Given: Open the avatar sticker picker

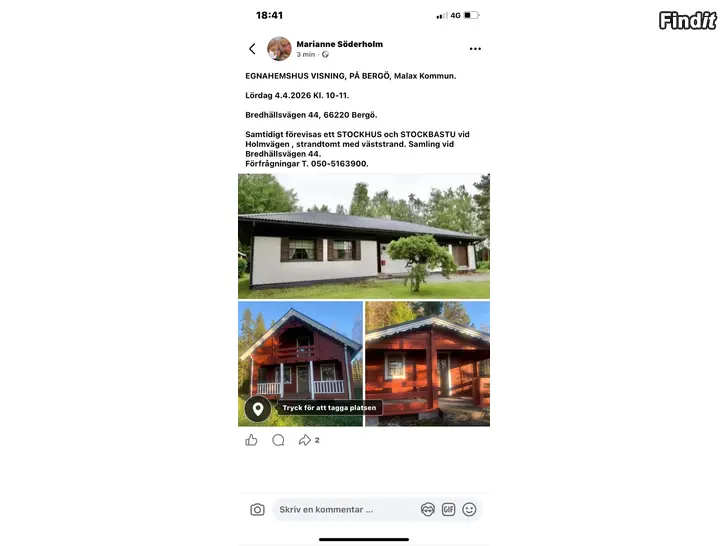Looking at the screenshot, I should (428, 510).
